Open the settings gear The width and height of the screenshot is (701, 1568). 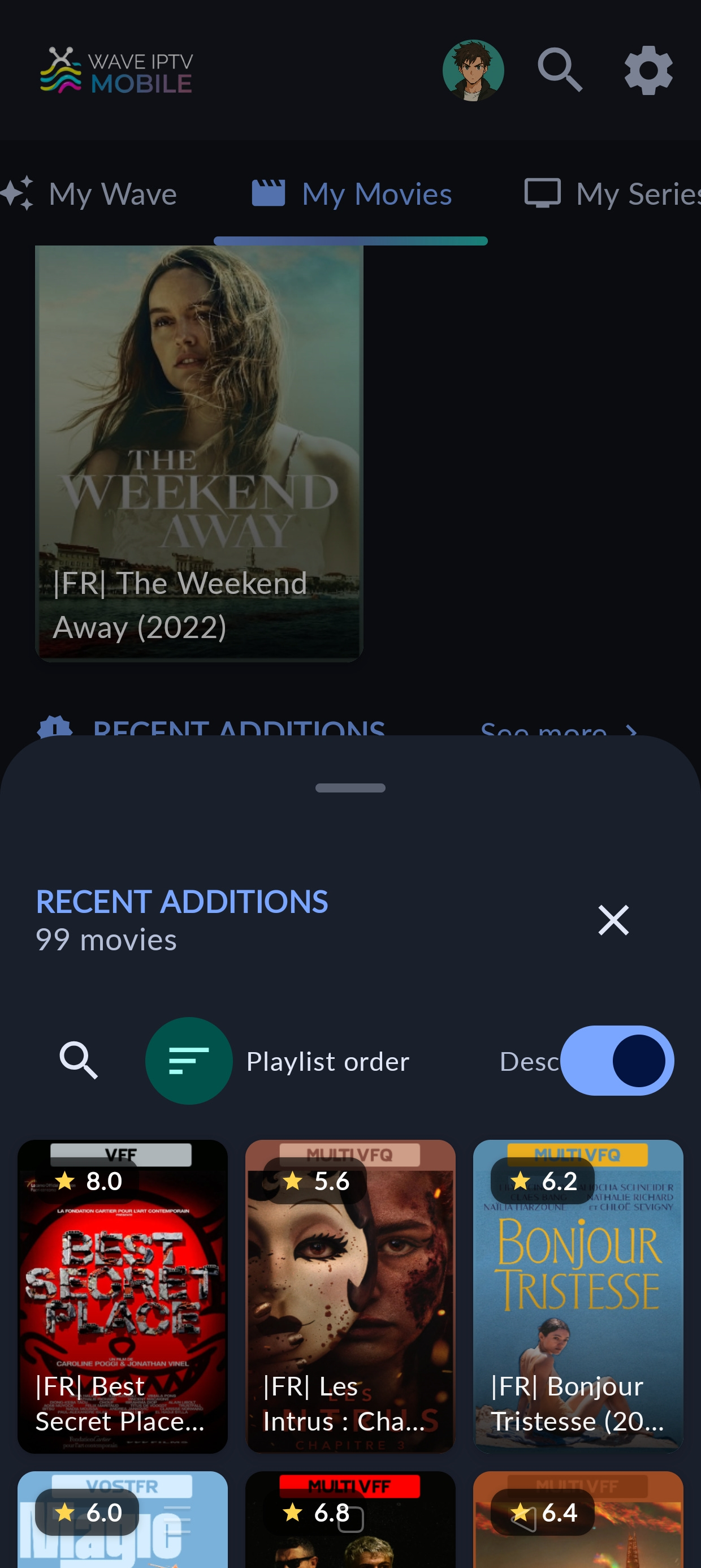[x=648, y=71]
